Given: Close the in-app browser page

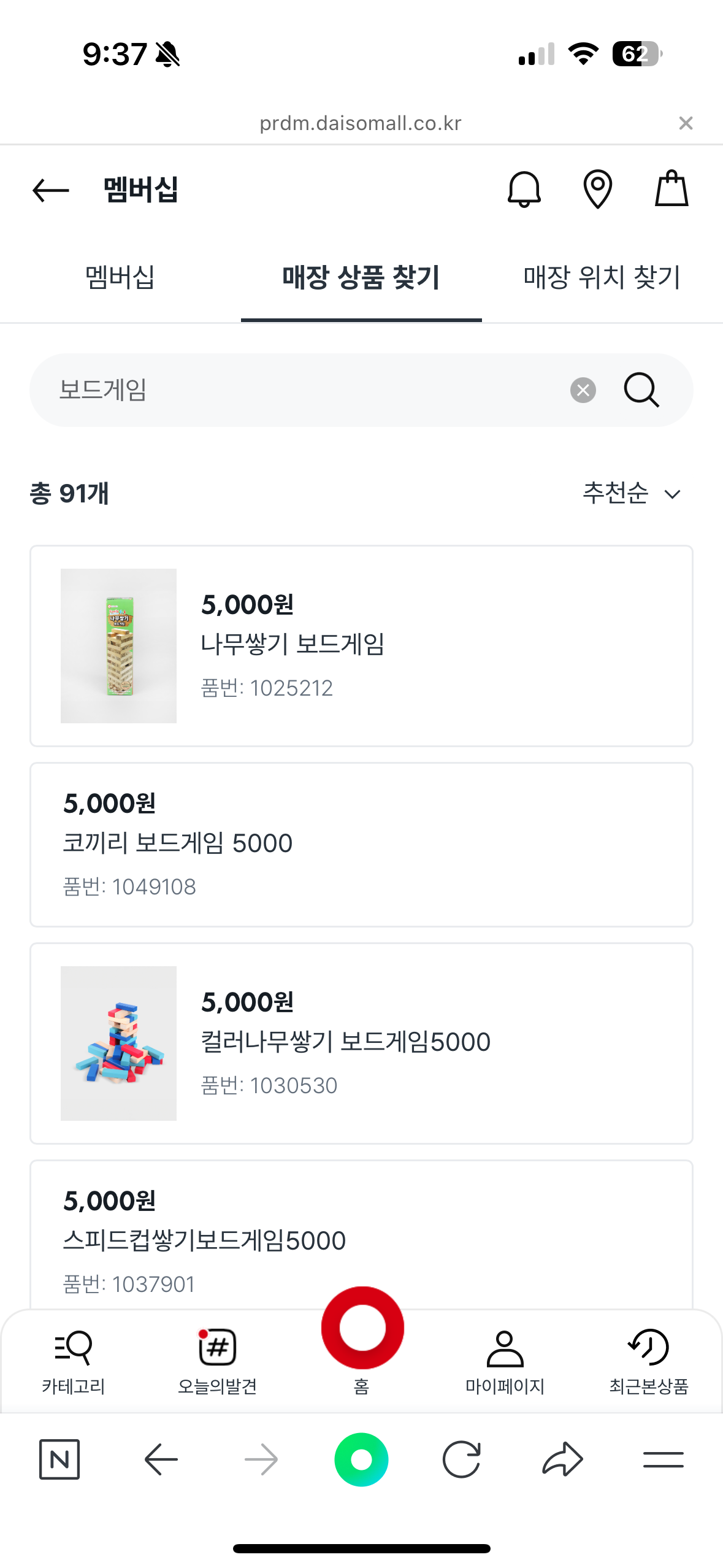Looking at the screenshot, I should click(686, 123).
